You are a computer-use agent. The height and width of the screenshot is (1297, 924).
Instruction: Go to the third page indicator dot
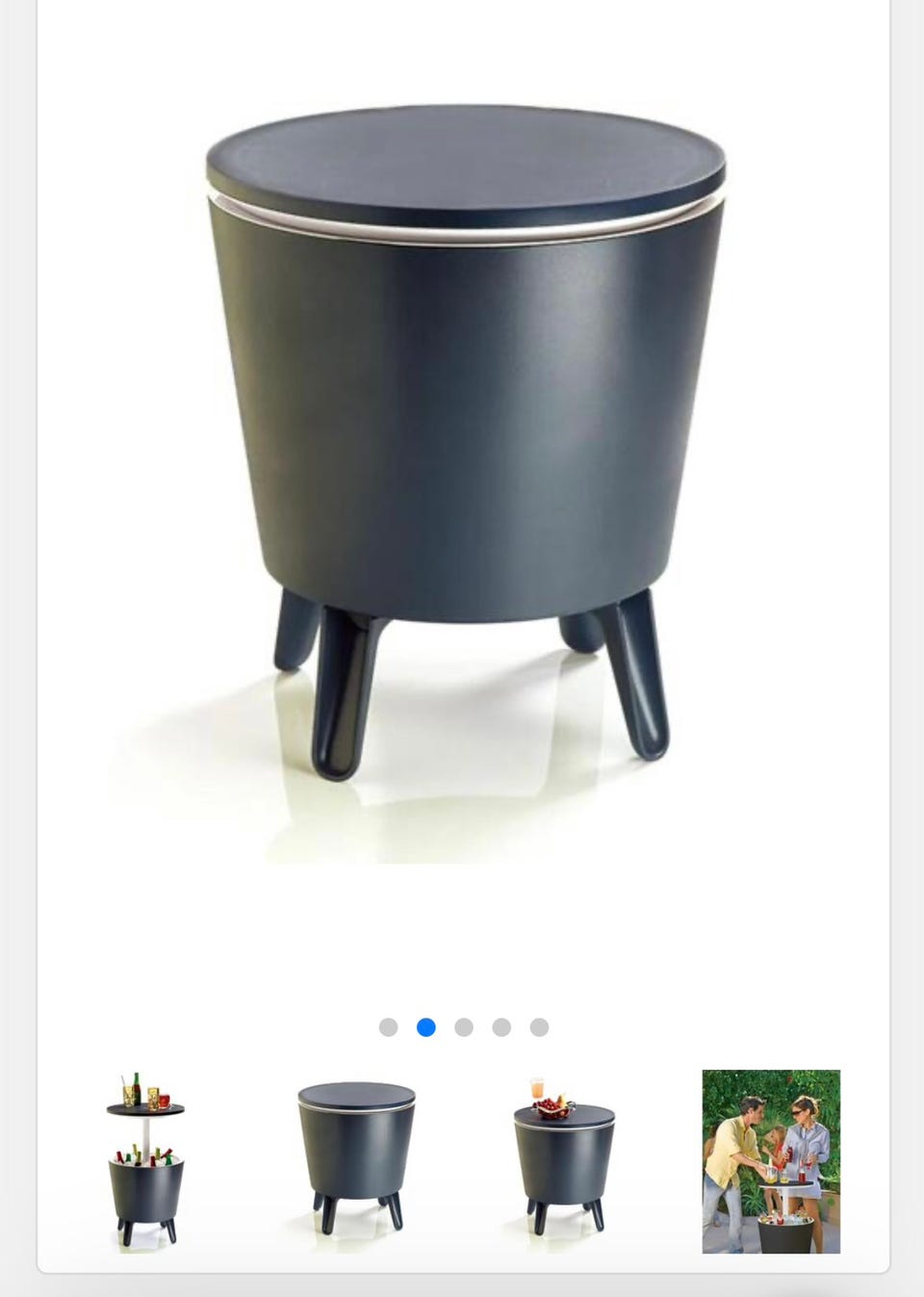464,1027
